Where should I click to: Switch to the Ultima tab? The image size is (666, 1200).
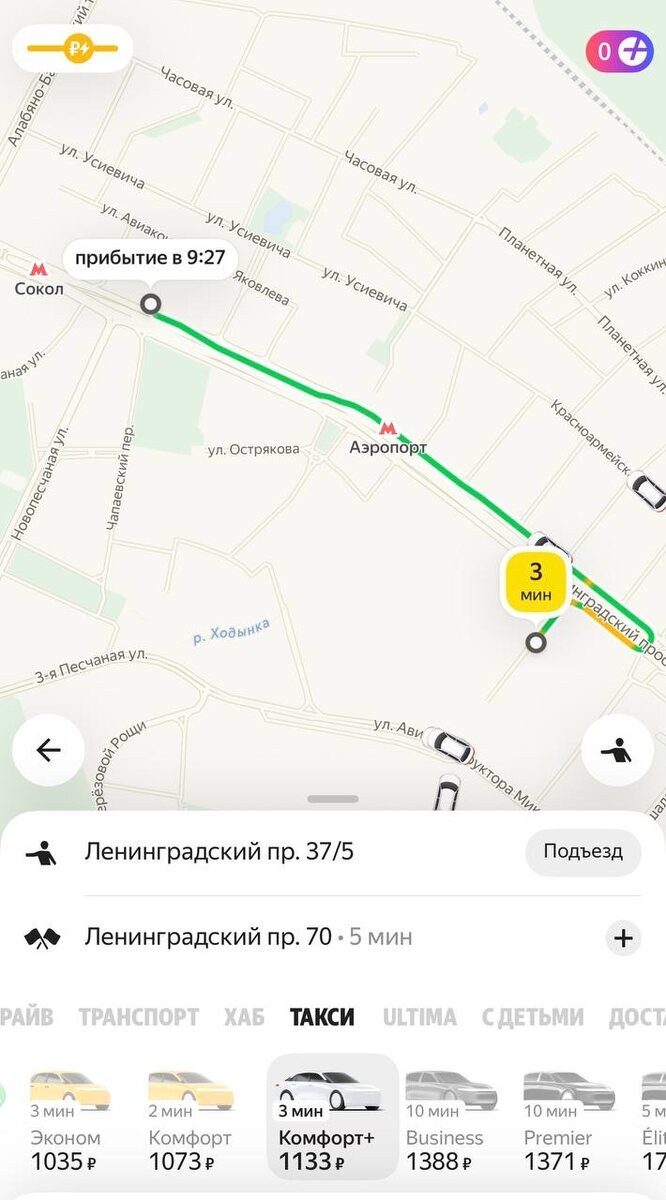pos(419,1017)
